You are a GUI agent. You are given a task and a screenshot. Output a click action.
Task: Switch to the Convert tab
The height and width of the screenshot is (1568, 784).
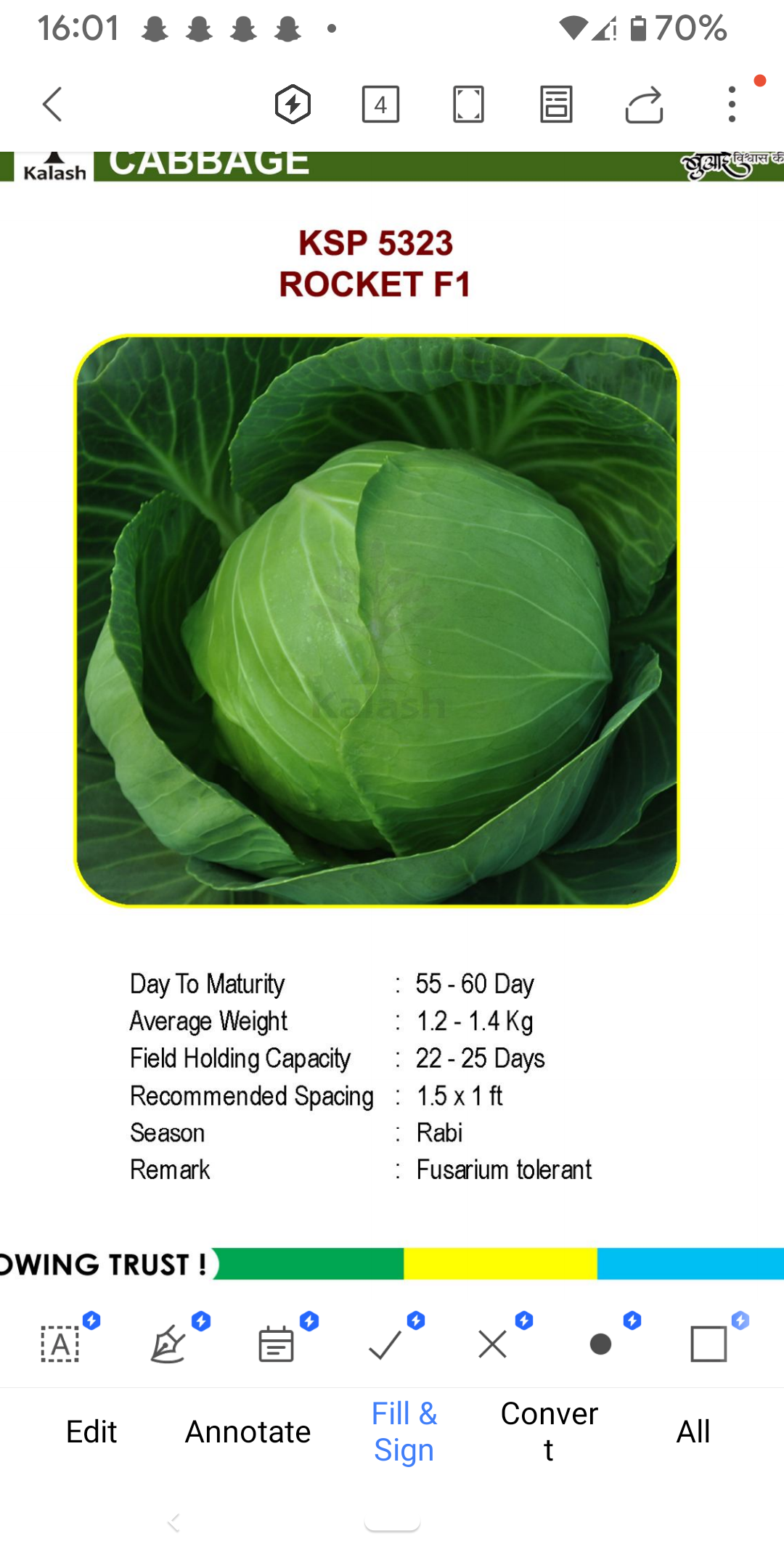pos(549,1432)
